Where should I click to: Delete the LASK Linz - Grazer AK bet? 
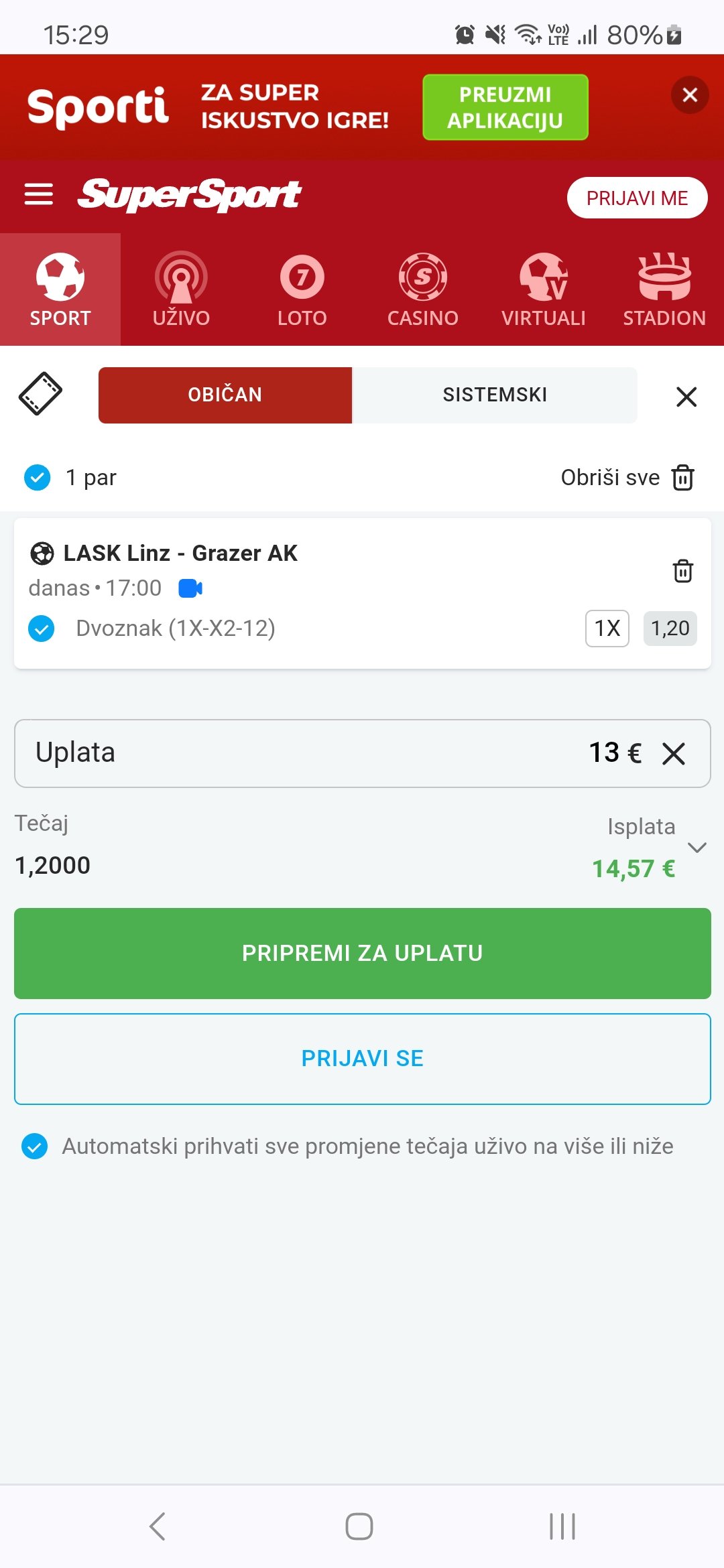point(683,571)
